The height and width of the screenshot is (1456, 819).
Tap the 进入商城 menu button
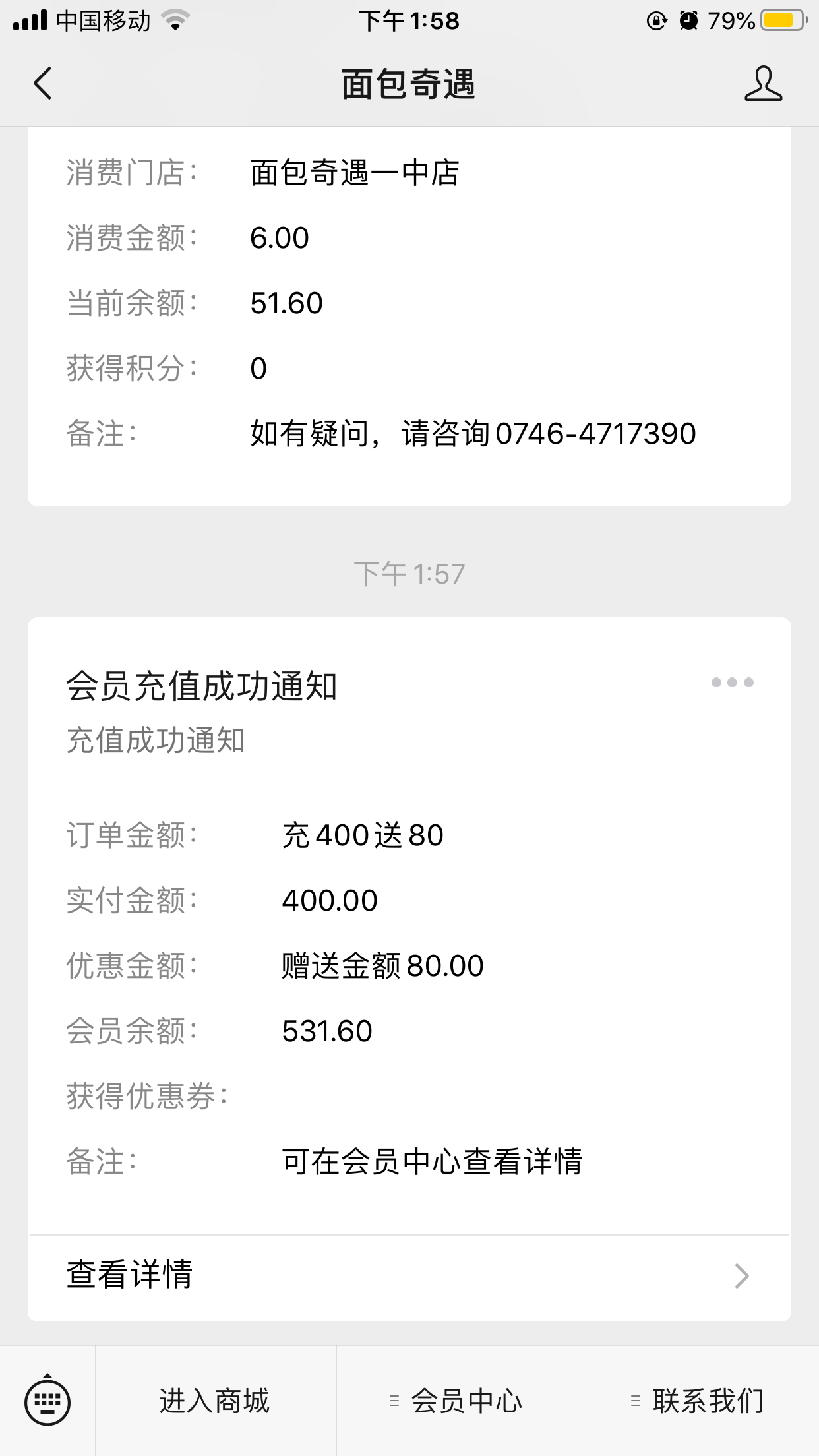215,1401
